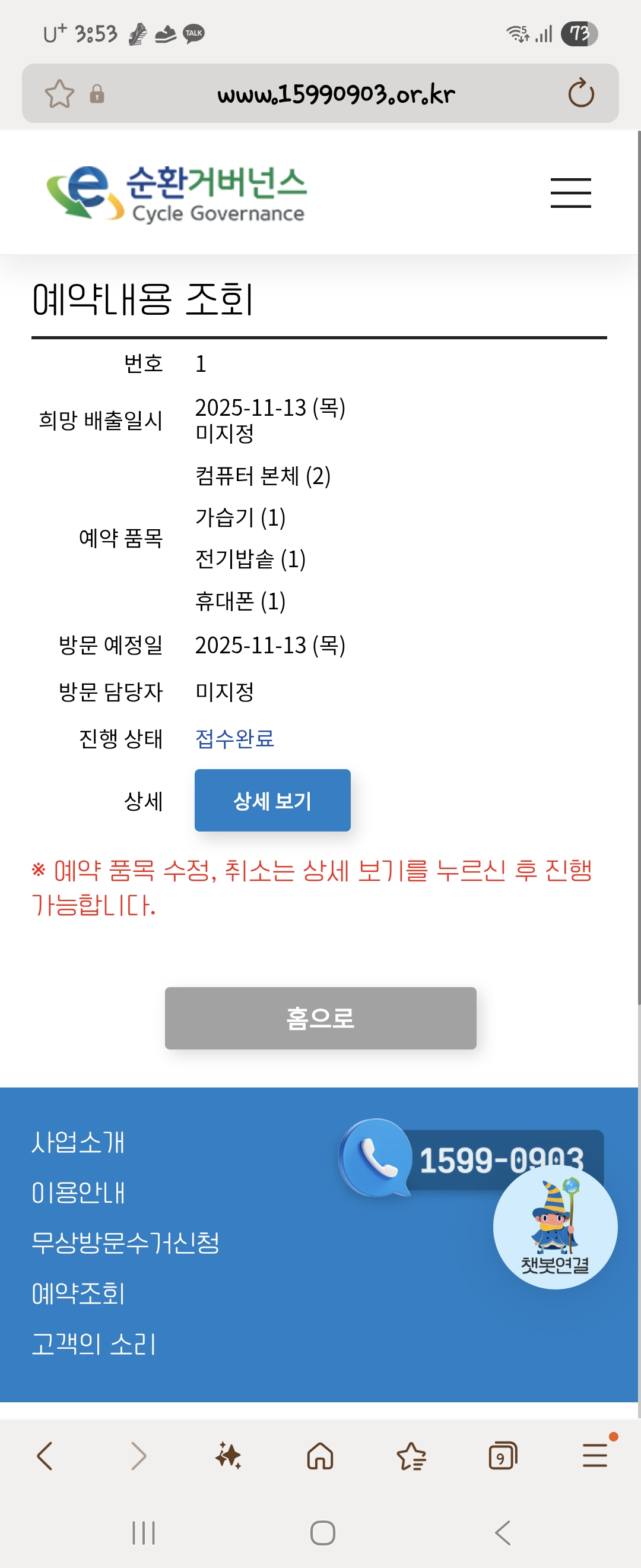Tap the 상세 보기 button
The height and width of the screenshot is (1568, 641).
pos(272,800)
